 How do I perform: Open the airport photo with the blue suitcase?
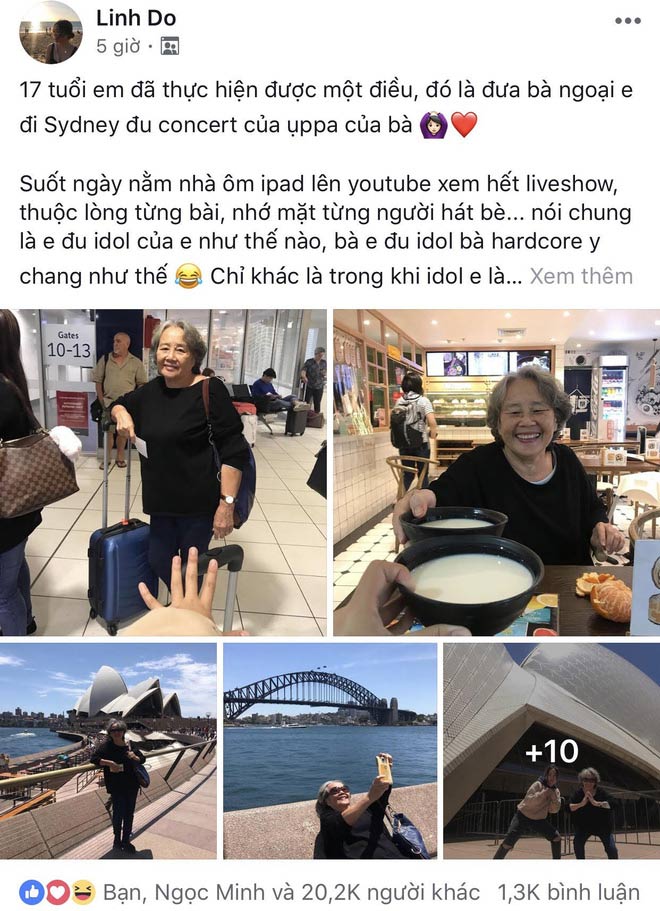click(163, 472)
